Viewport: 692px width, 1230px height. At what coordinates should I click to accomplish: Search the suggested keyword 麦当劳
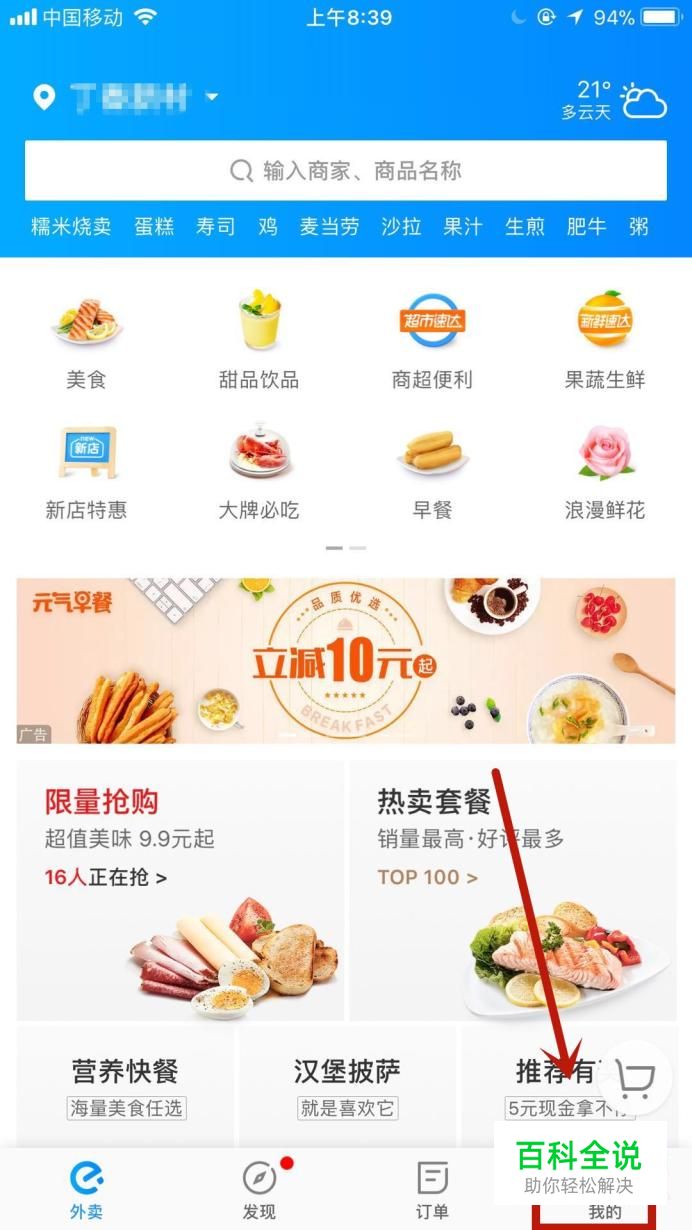point(329,227)
